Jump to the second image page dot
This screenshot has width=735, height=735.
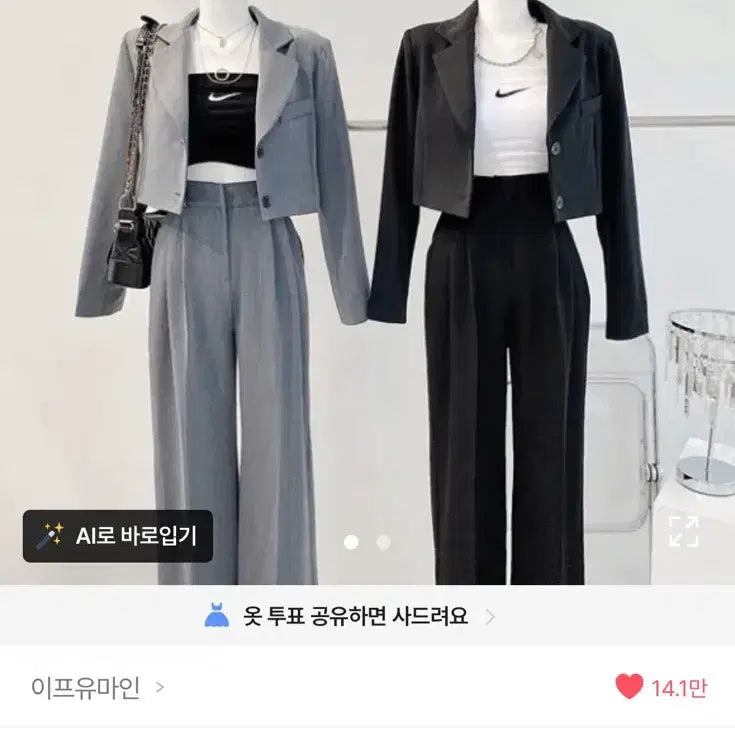click(383, 542)
